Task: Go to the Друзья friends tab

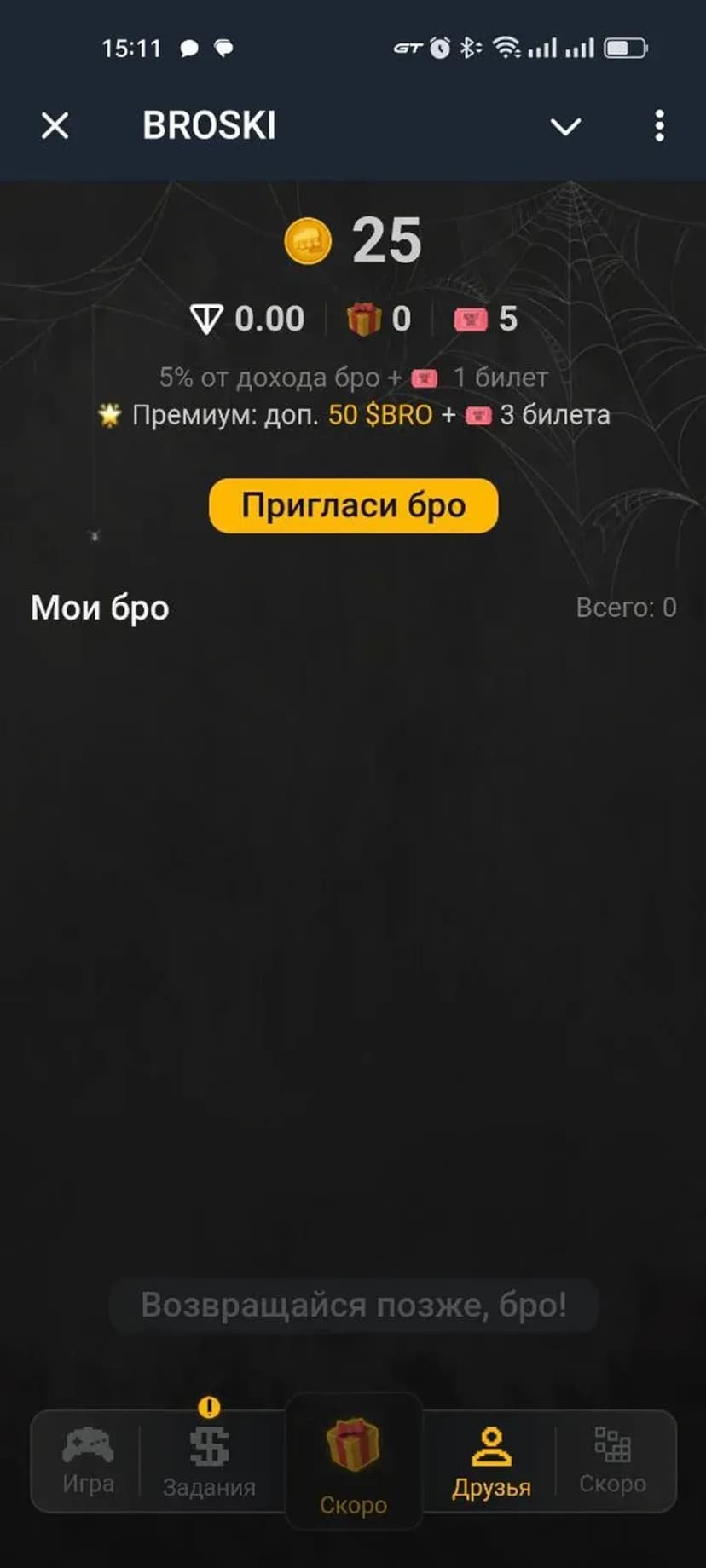Action: (x=491, y=1462)
